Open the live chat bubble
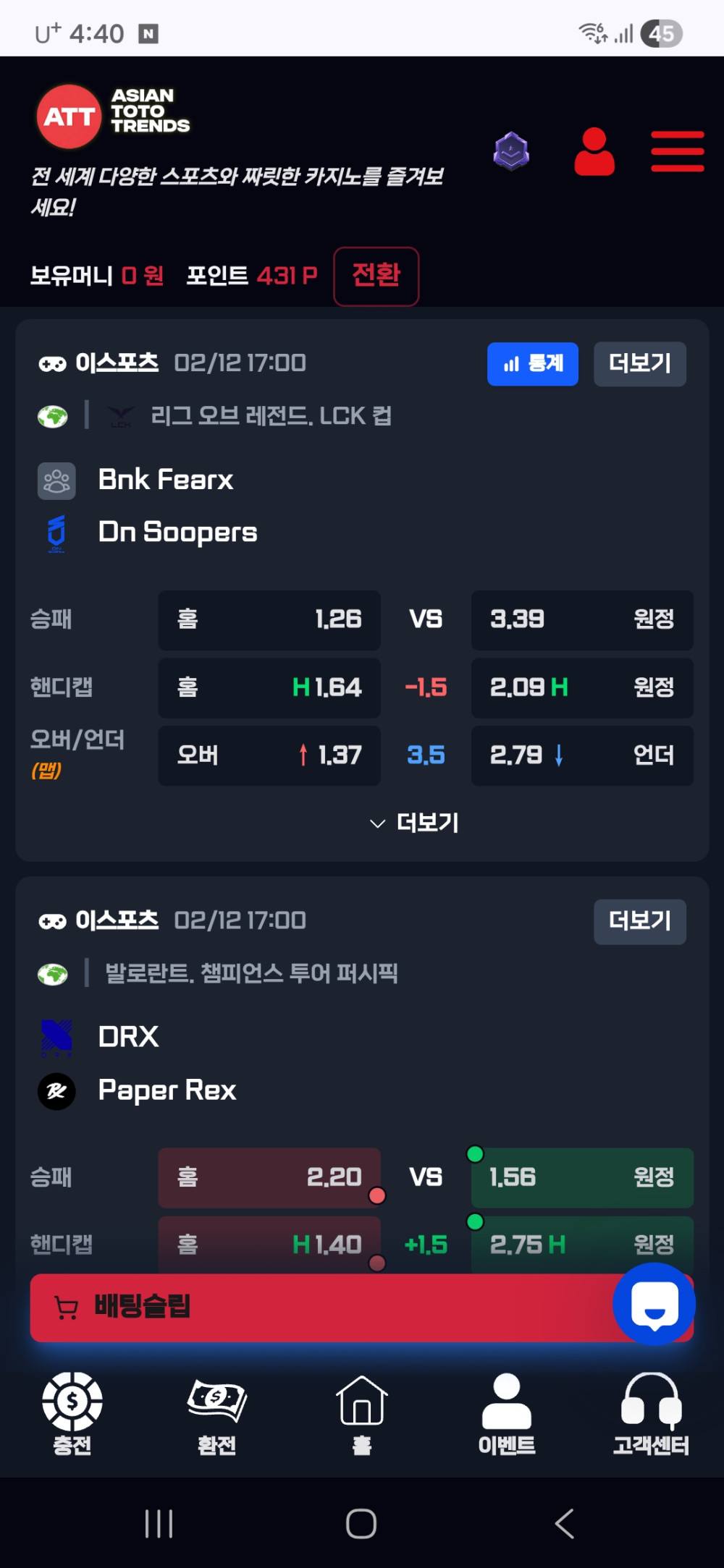Viewport: 724px width, 1568px height. click(x=654, y=1304)
